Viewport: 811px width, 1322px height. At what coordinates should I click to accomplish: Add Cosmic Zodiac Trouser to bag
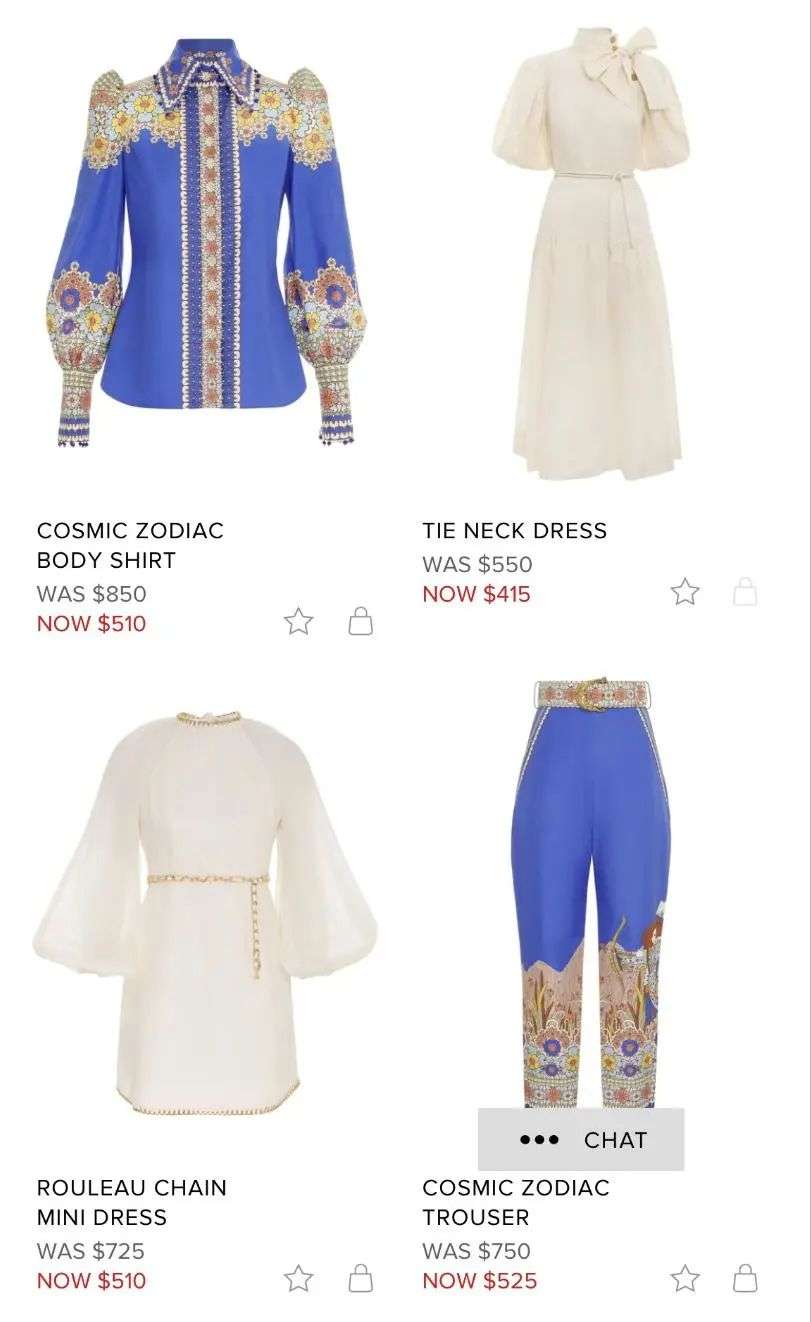point(745,1278)
